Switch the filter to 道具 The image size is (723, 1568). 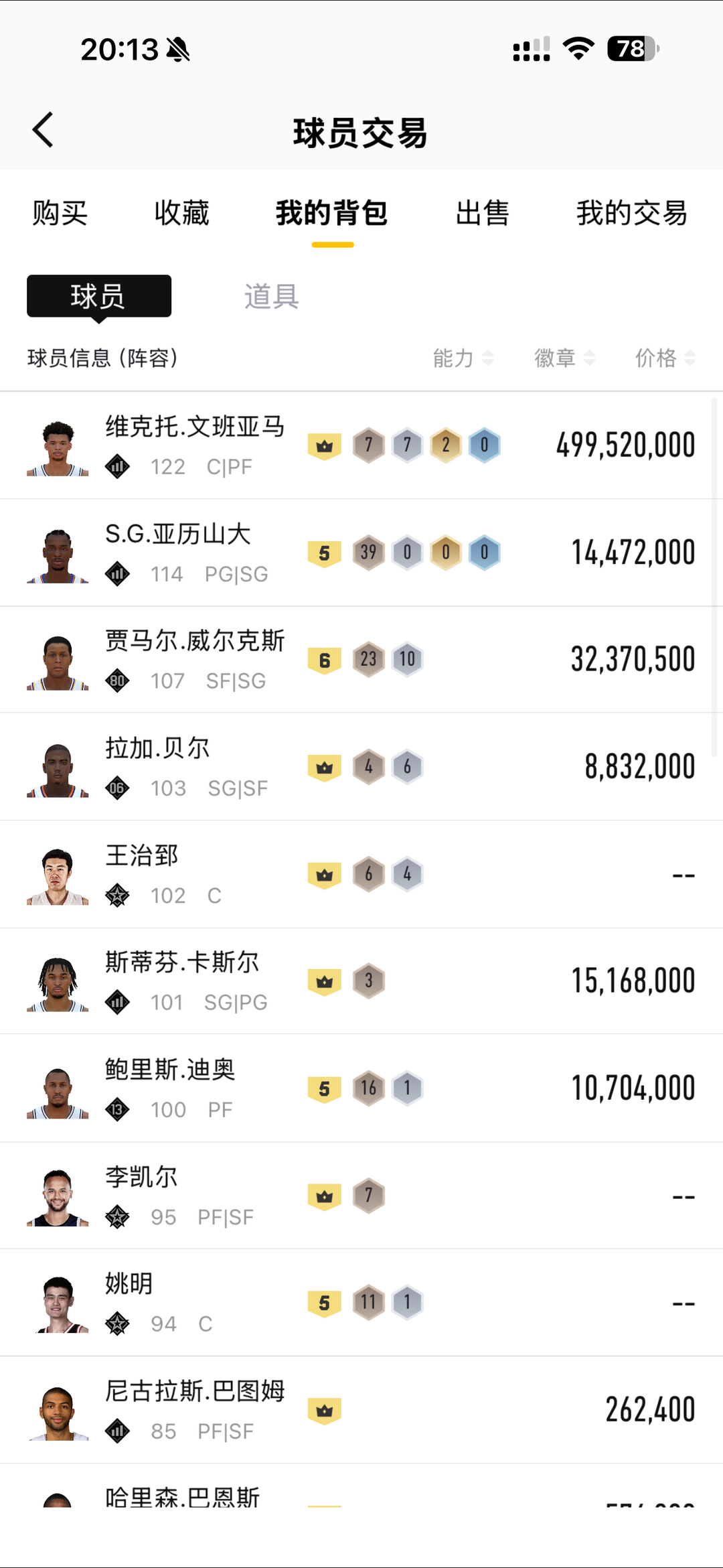coord(270,296)
